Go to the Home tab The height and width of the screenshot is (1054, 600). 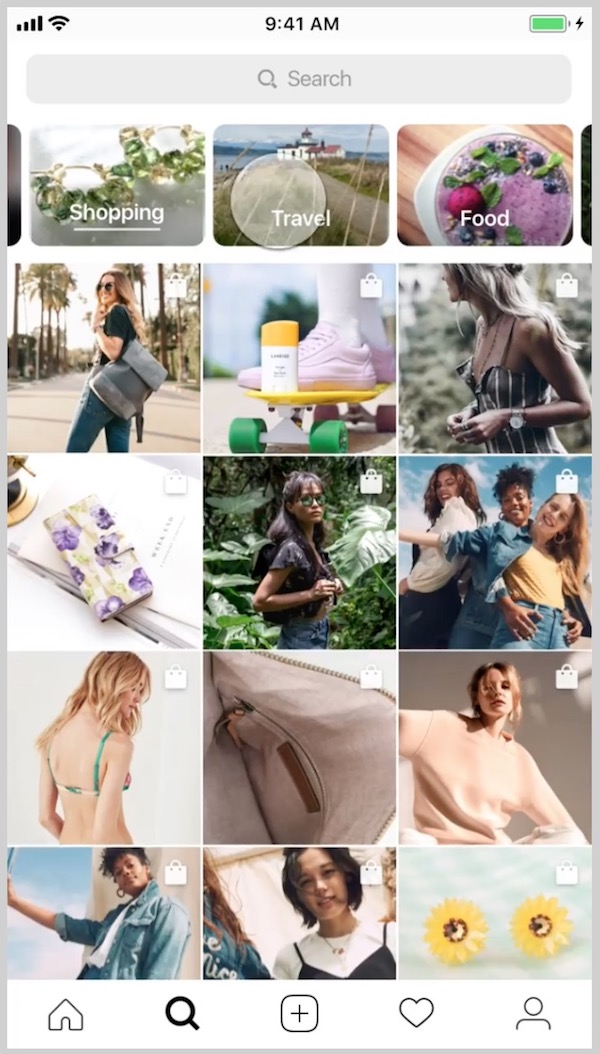(66, 1013)
